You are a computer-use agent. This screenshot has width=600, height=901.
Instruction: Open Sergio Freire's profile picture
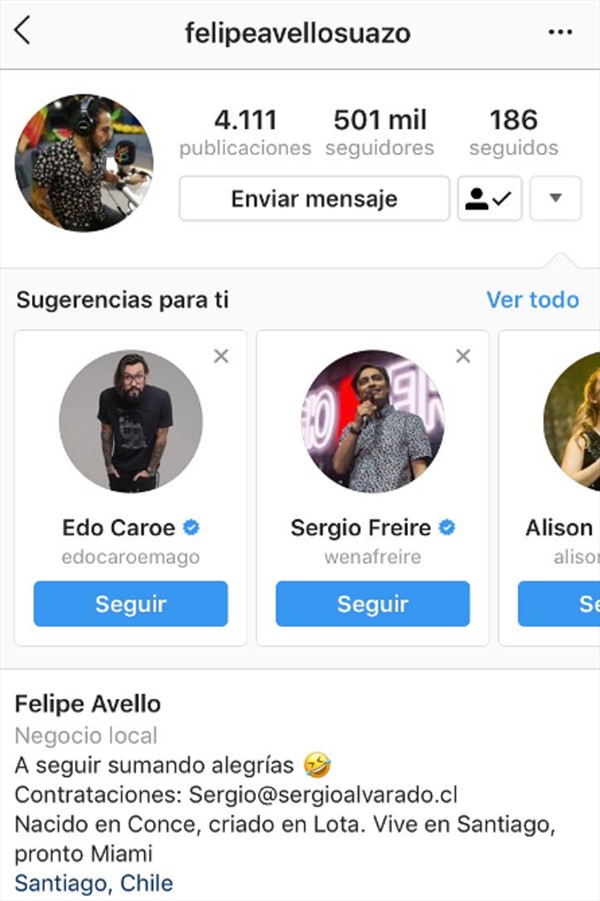372,421
